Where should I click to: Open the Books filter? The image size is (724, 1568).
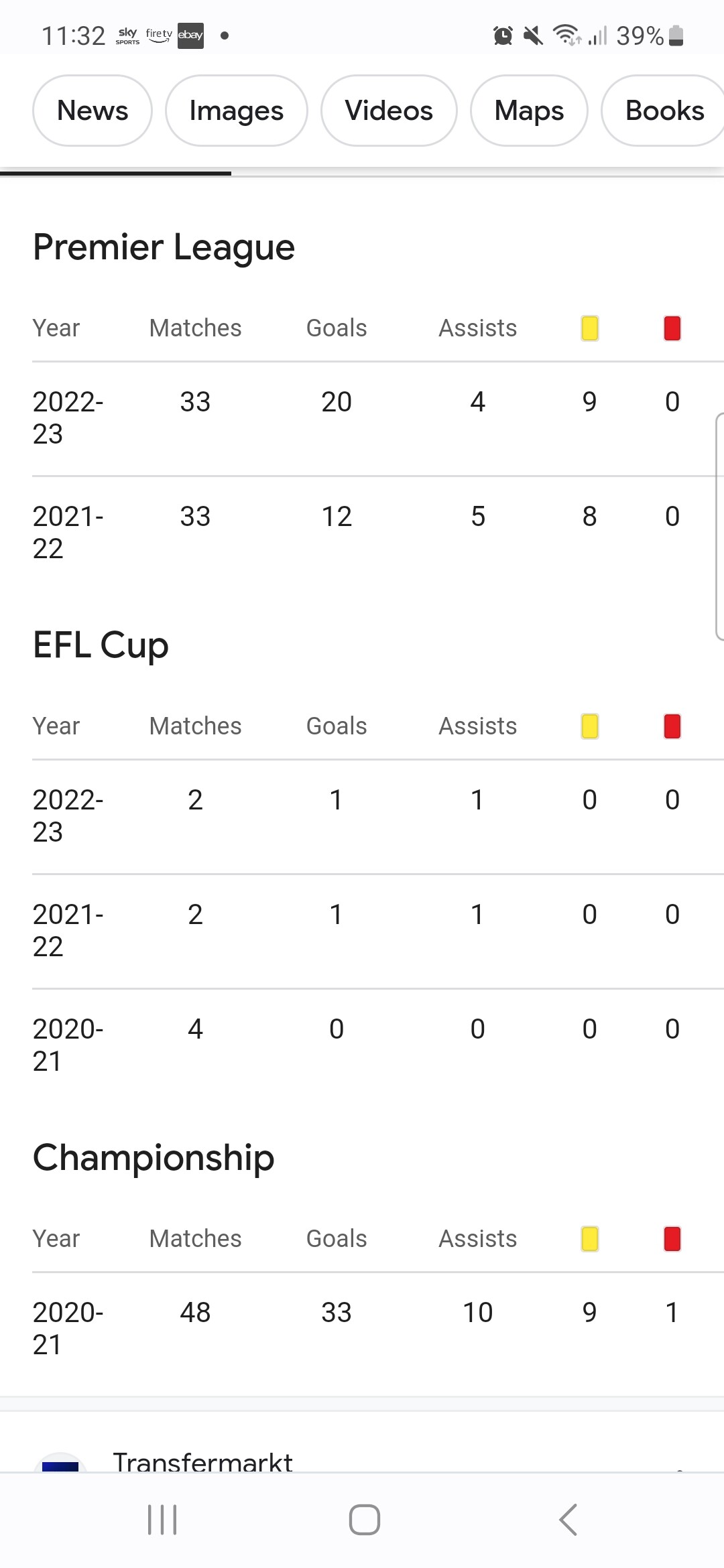click(664, 111)
